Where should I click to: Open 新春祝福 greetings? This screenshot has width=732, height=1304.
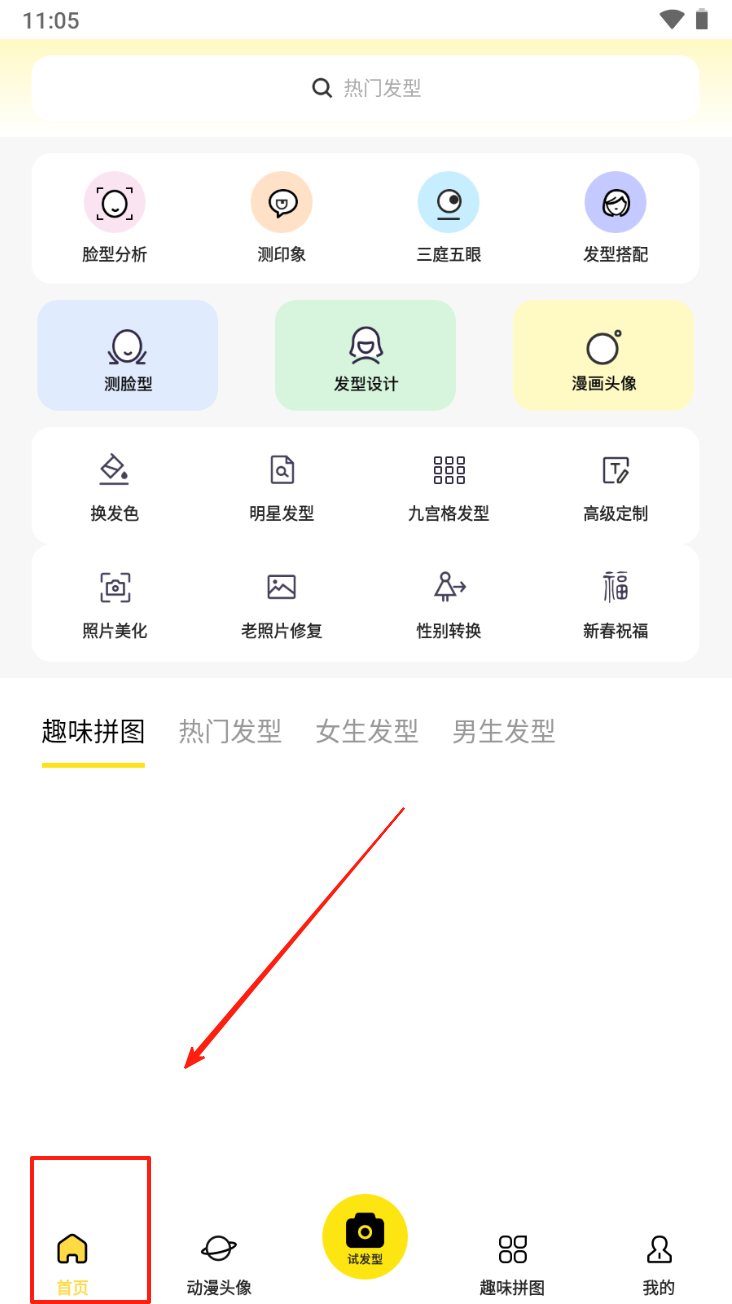click(x=616, y=604)
